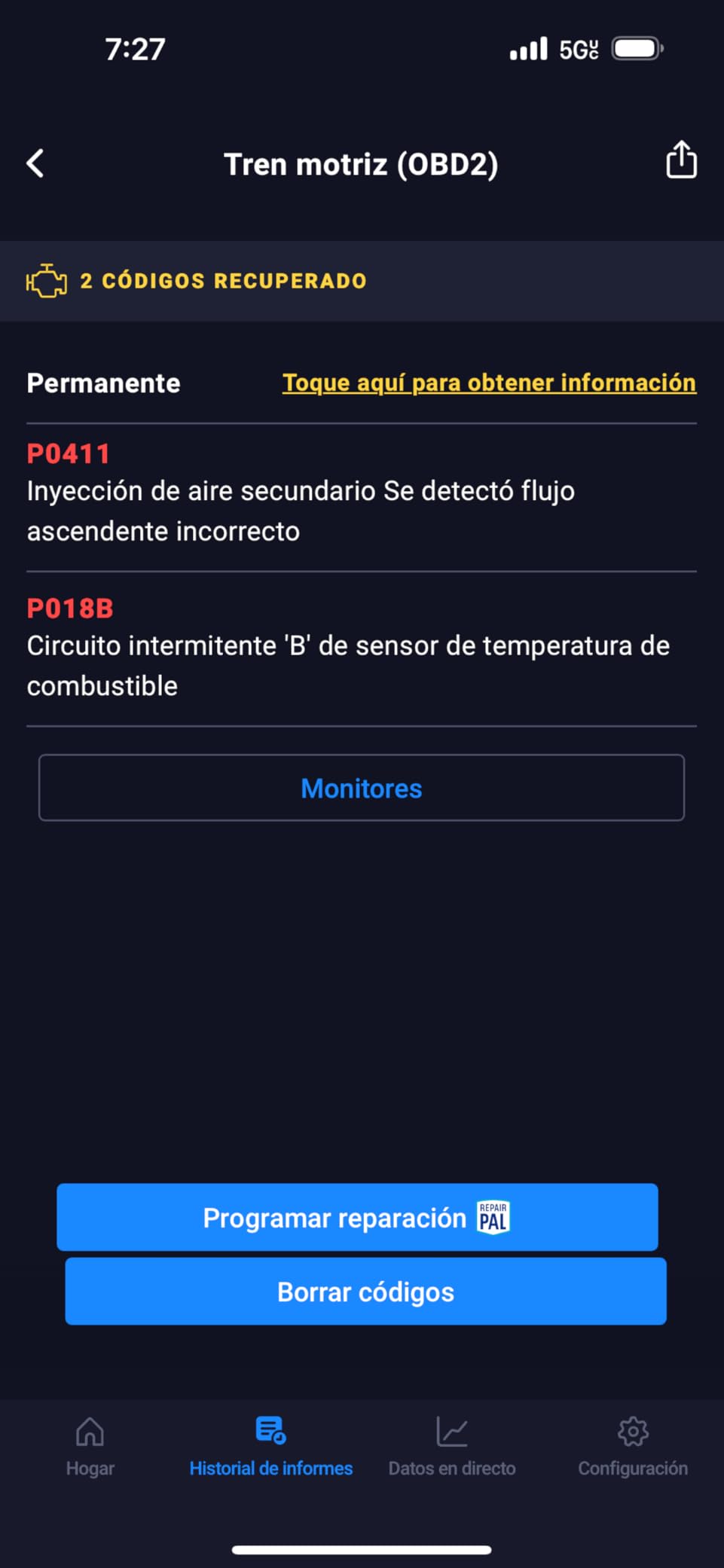
Task: Open the Configuración tab
Action: (633, 1447)
